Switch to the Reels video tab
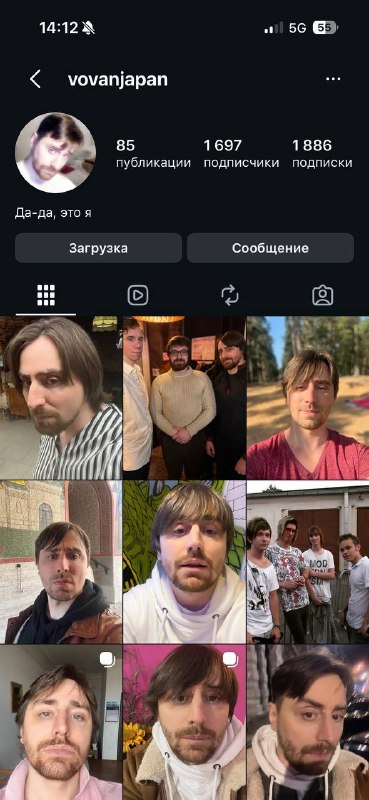Screen dimensions: 369x800 138,295
